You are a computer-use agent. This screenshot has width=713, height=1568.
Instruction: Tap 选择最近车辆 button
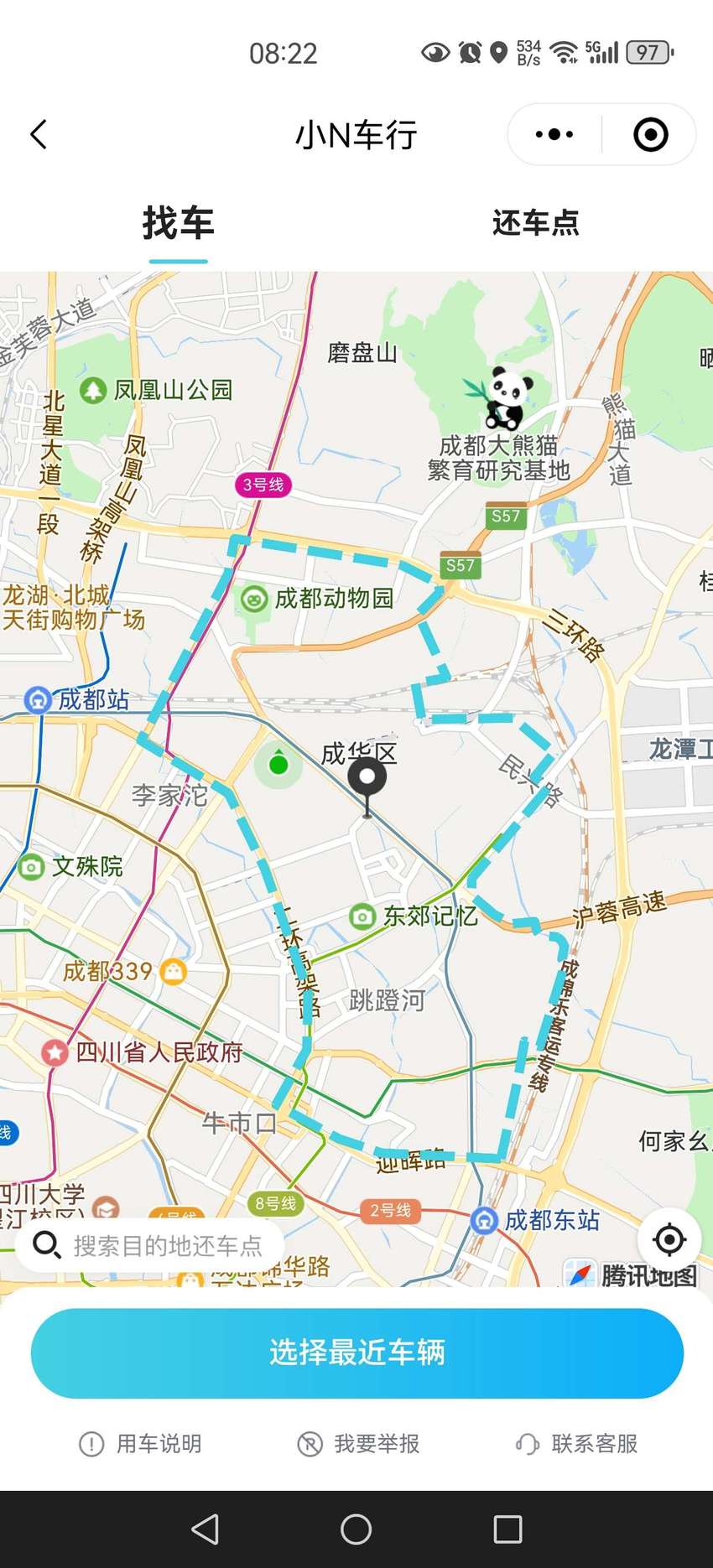(x=356, y=1353)
